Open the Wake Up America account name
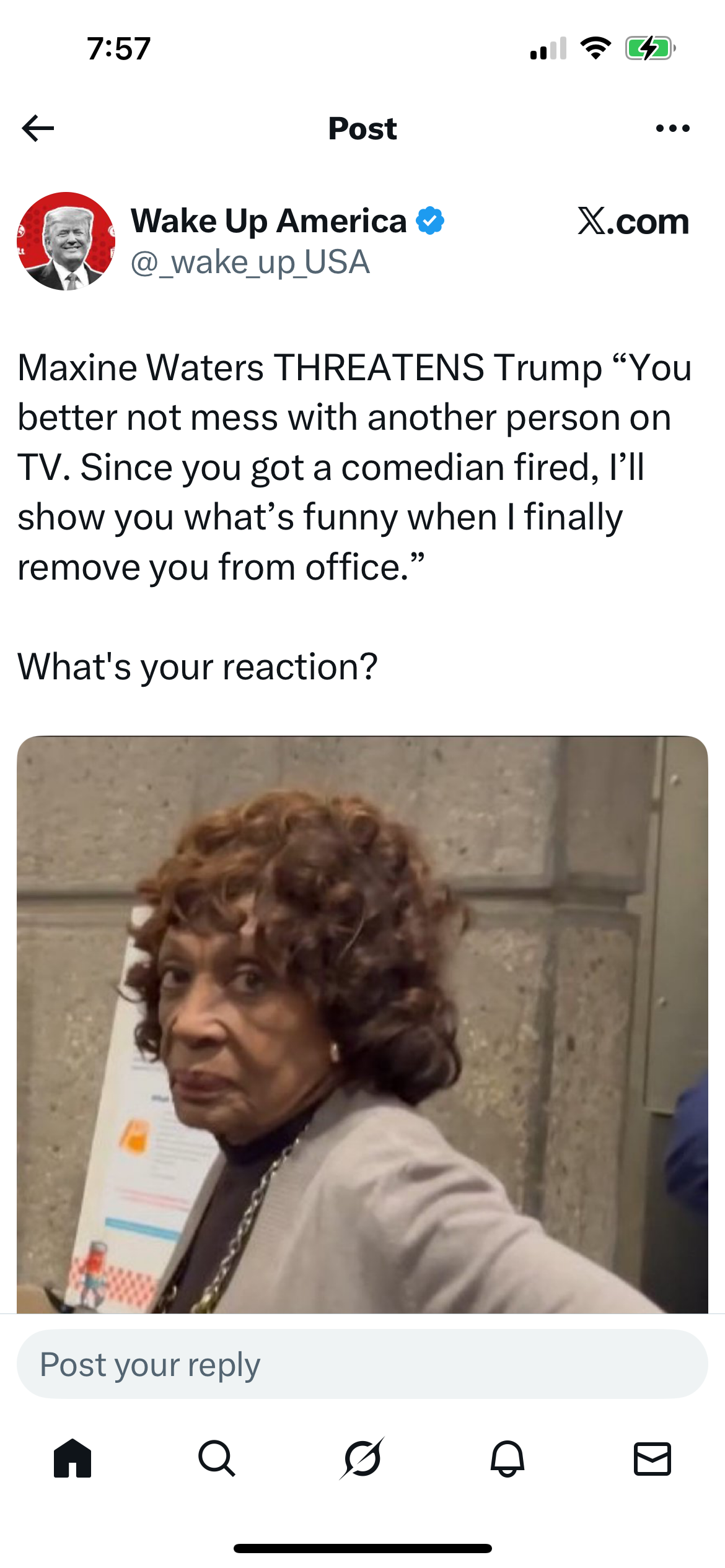 click(269, 221)
